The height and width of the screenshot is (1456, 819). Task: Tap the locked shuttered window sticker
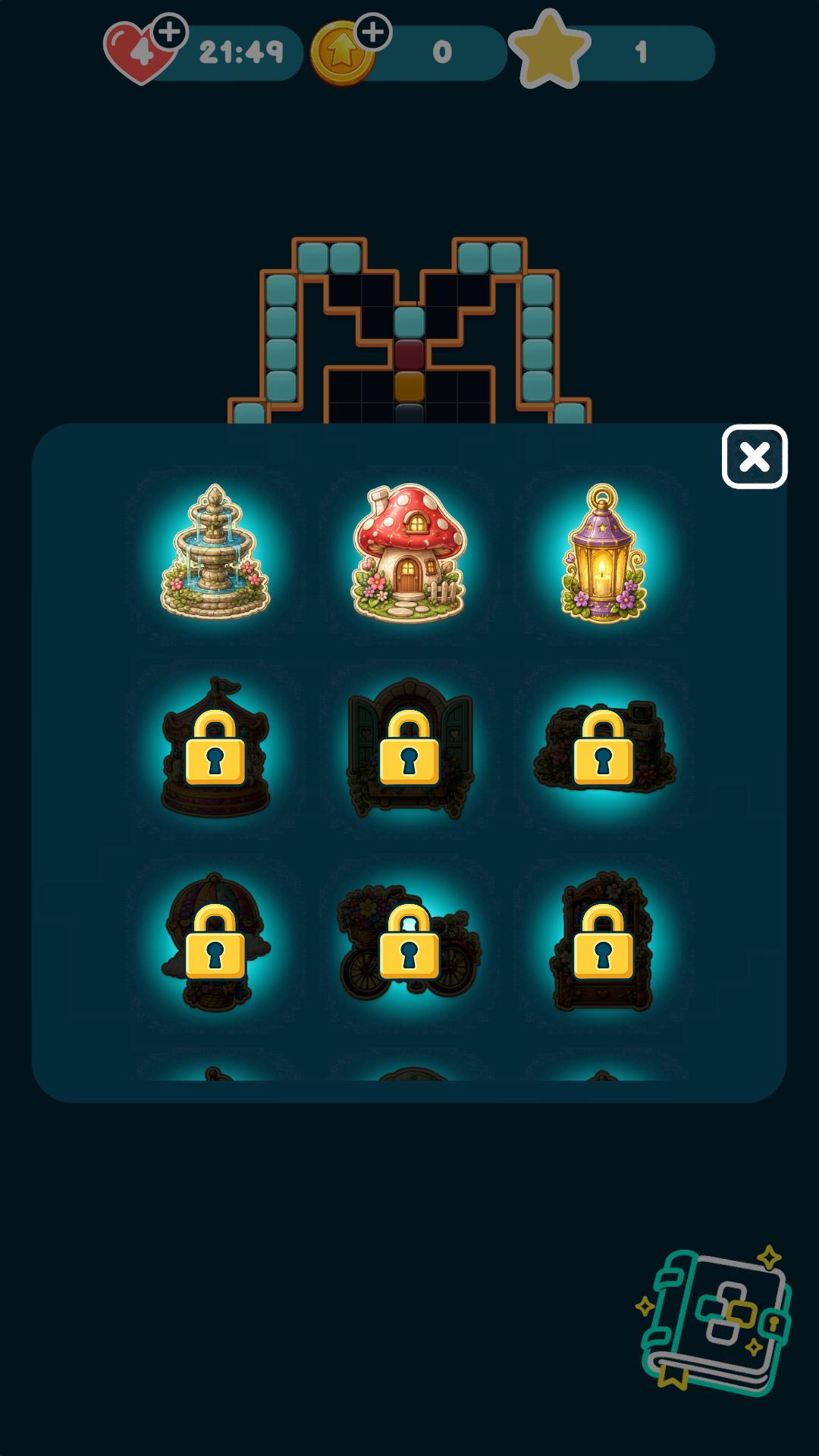[x=409, y=748]
